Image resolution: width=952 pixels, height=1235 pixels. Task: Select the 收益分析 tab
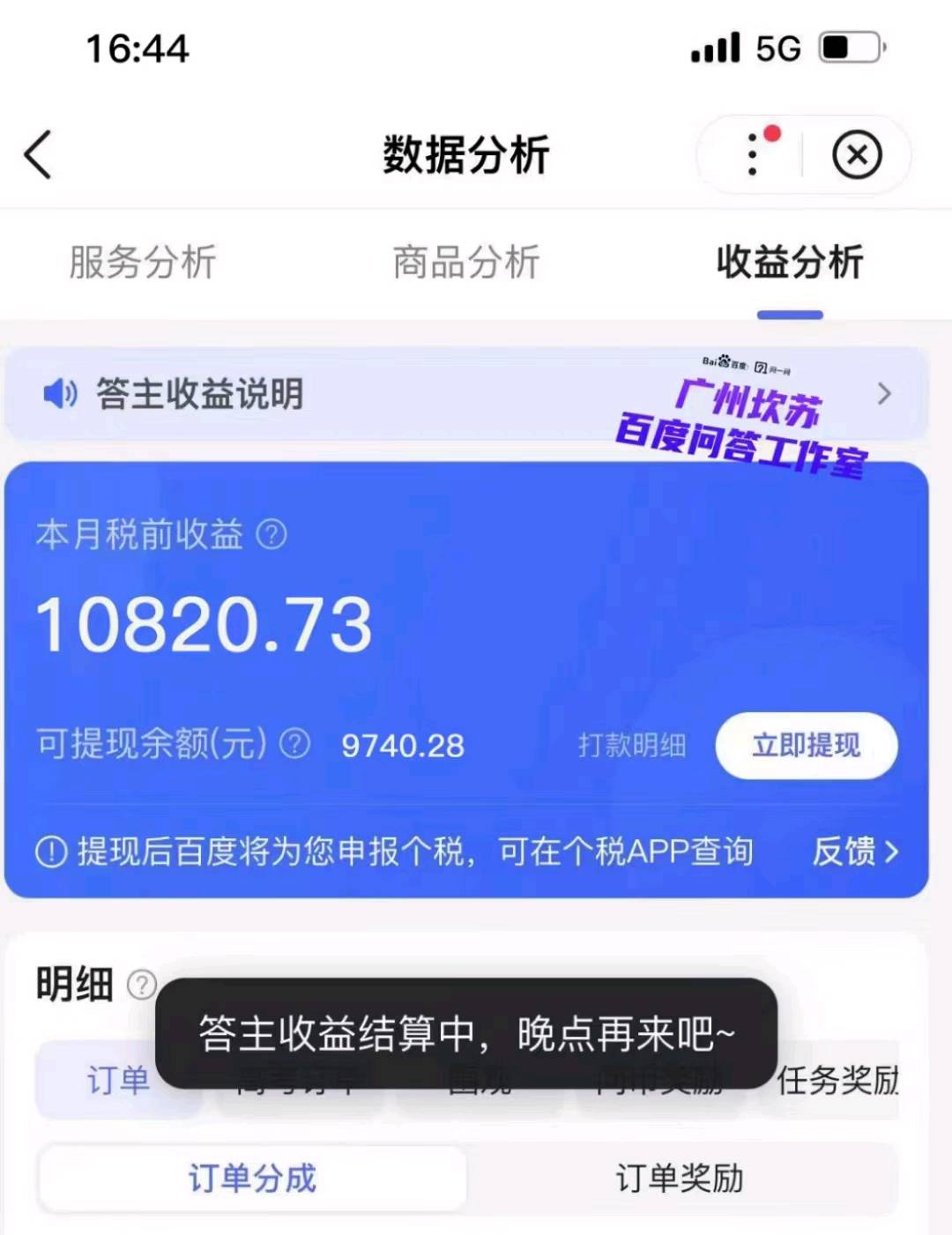point(789,263)
